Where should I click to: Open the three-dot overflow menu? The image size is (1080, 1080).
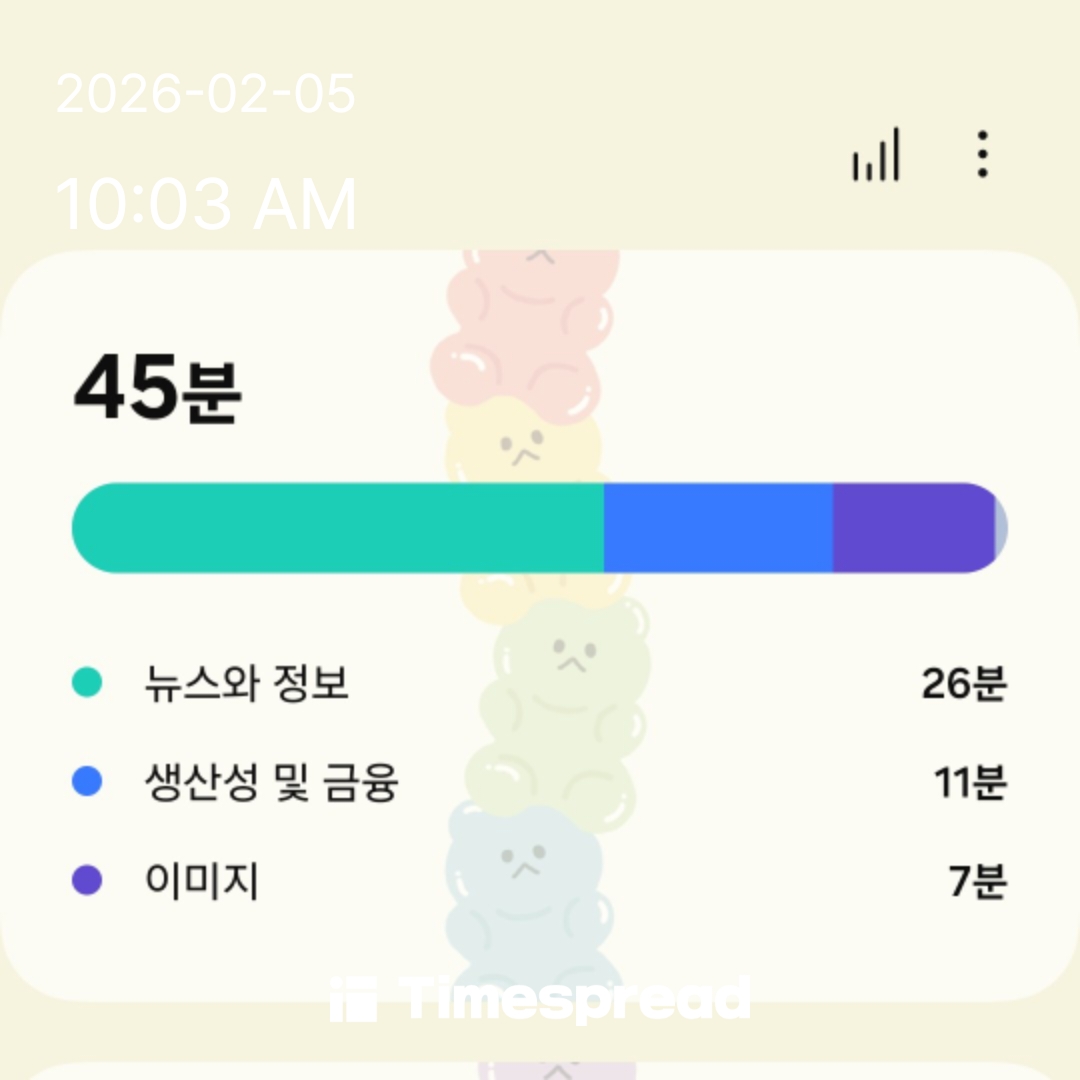coord(982,155)
